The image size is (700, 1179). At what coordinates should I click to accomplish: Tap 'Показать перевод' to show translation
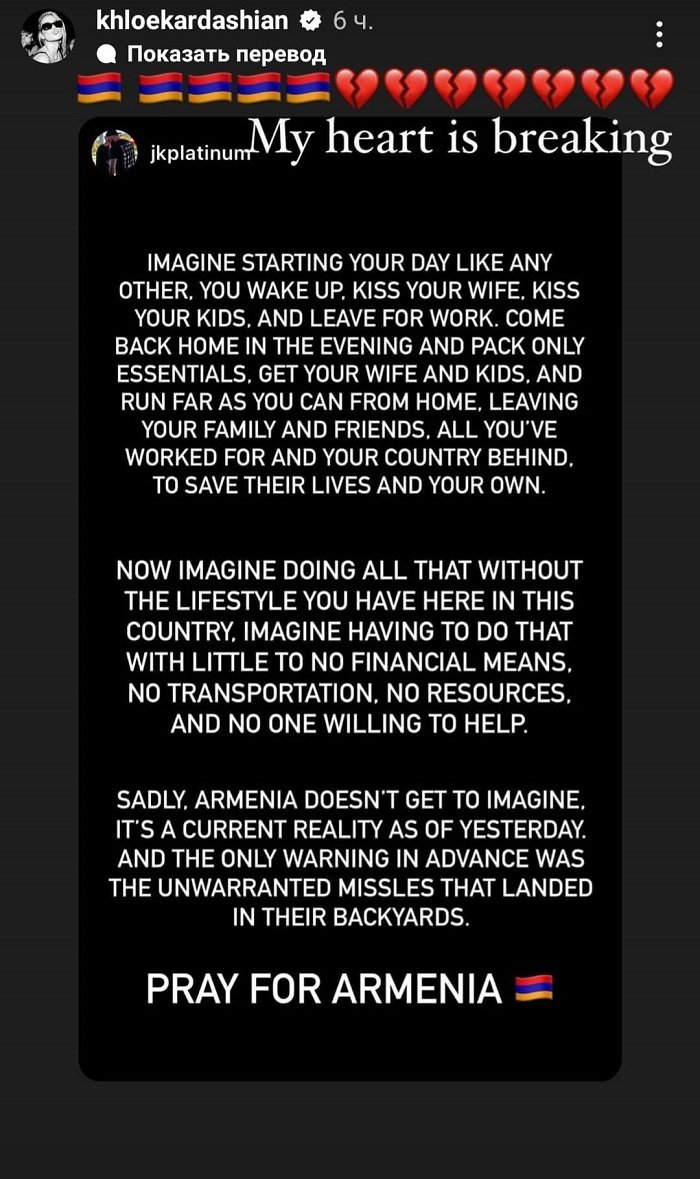tap(213, 55)
